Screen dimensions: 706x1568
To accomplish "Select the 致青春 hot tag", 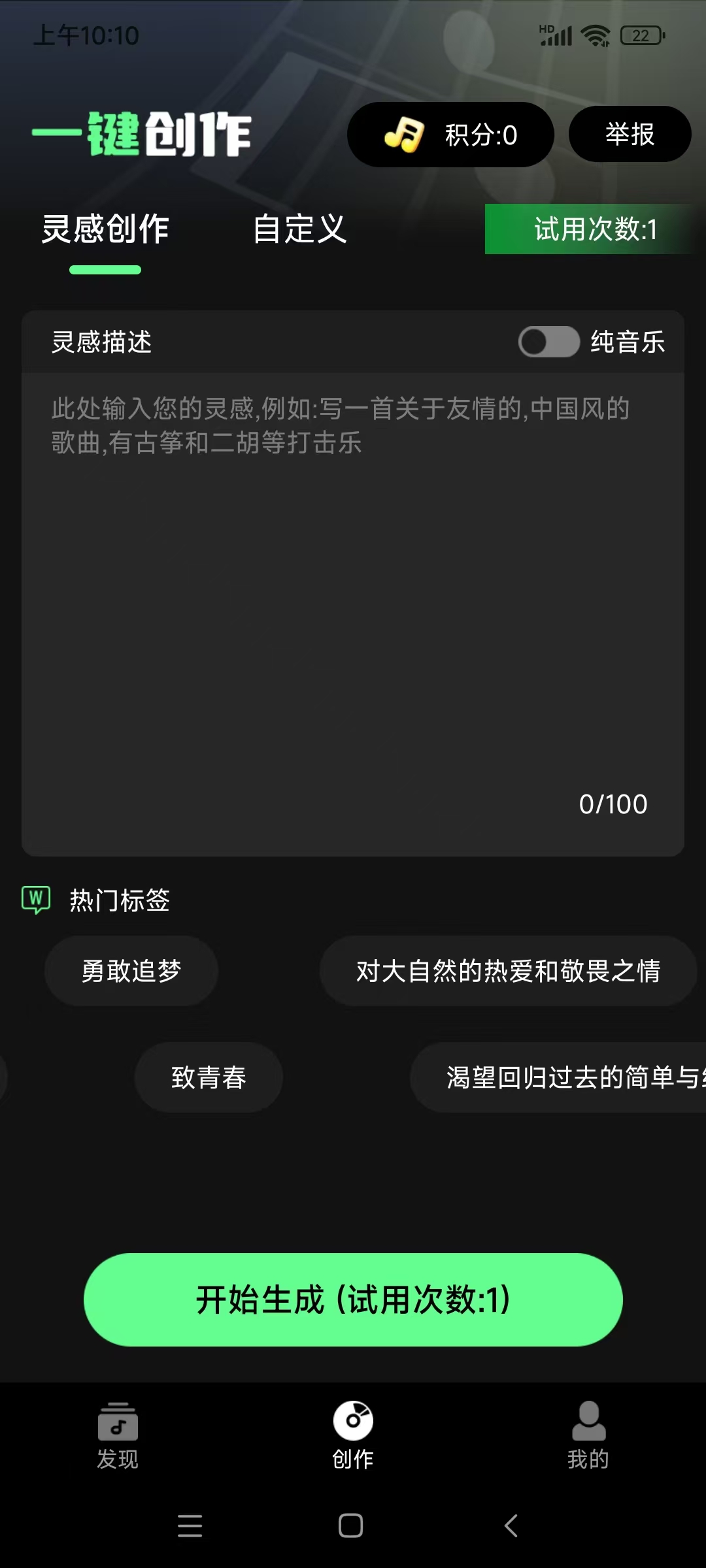I will pos(209,1077).
